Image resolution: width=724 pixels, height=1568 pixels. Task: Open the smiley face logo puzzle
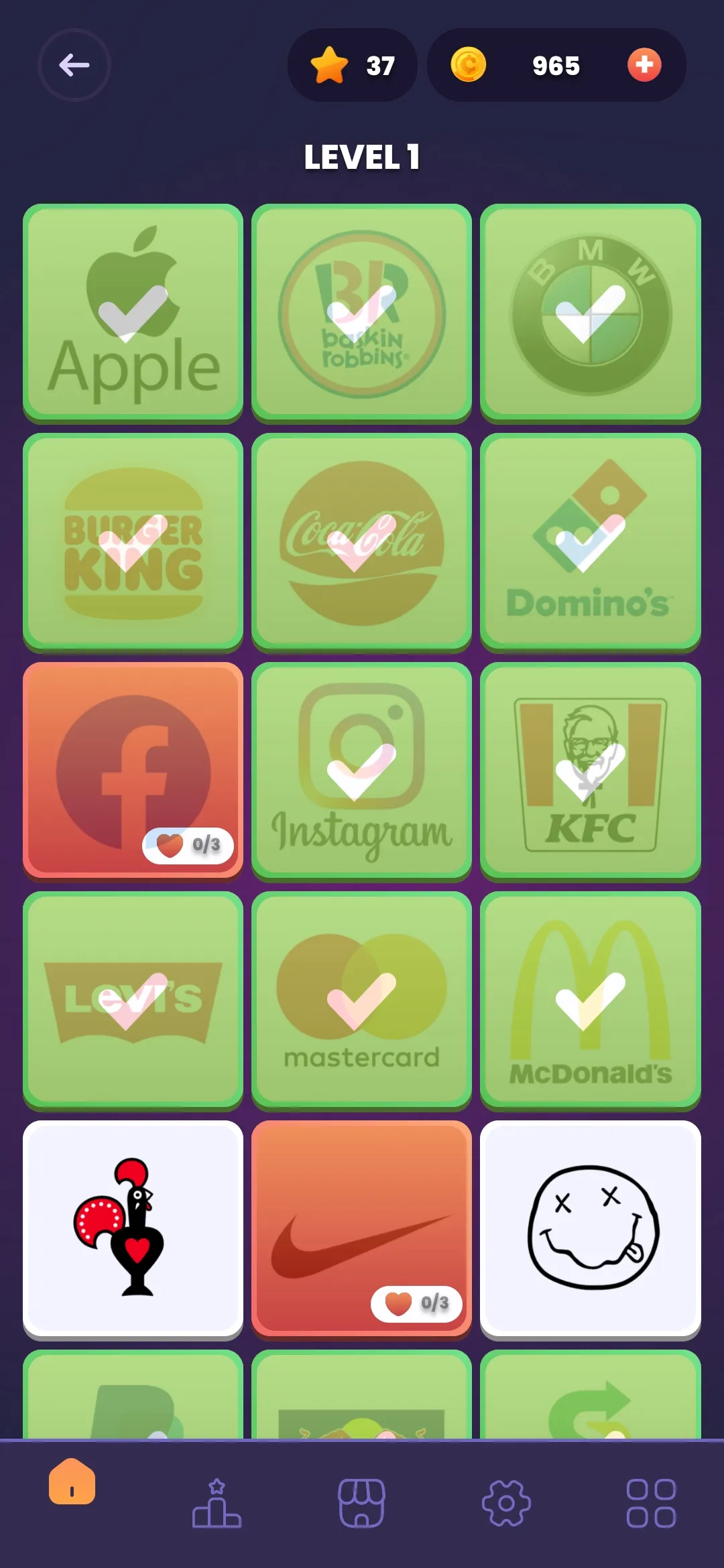click(591, 1228)
